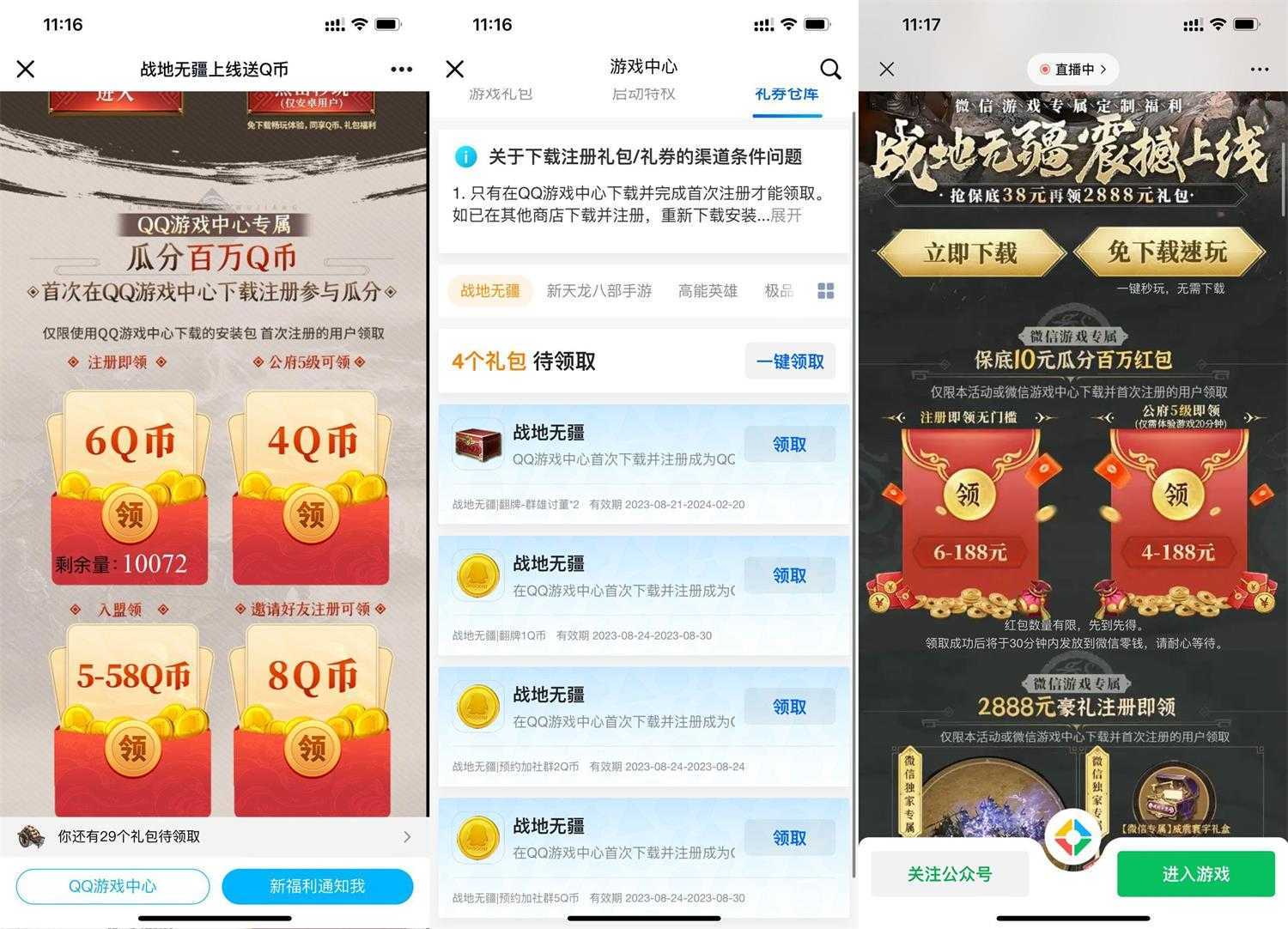Open 你还有29个礼包待领取 row
This screenshot has height=929, width=1288.
coord(214,836)
